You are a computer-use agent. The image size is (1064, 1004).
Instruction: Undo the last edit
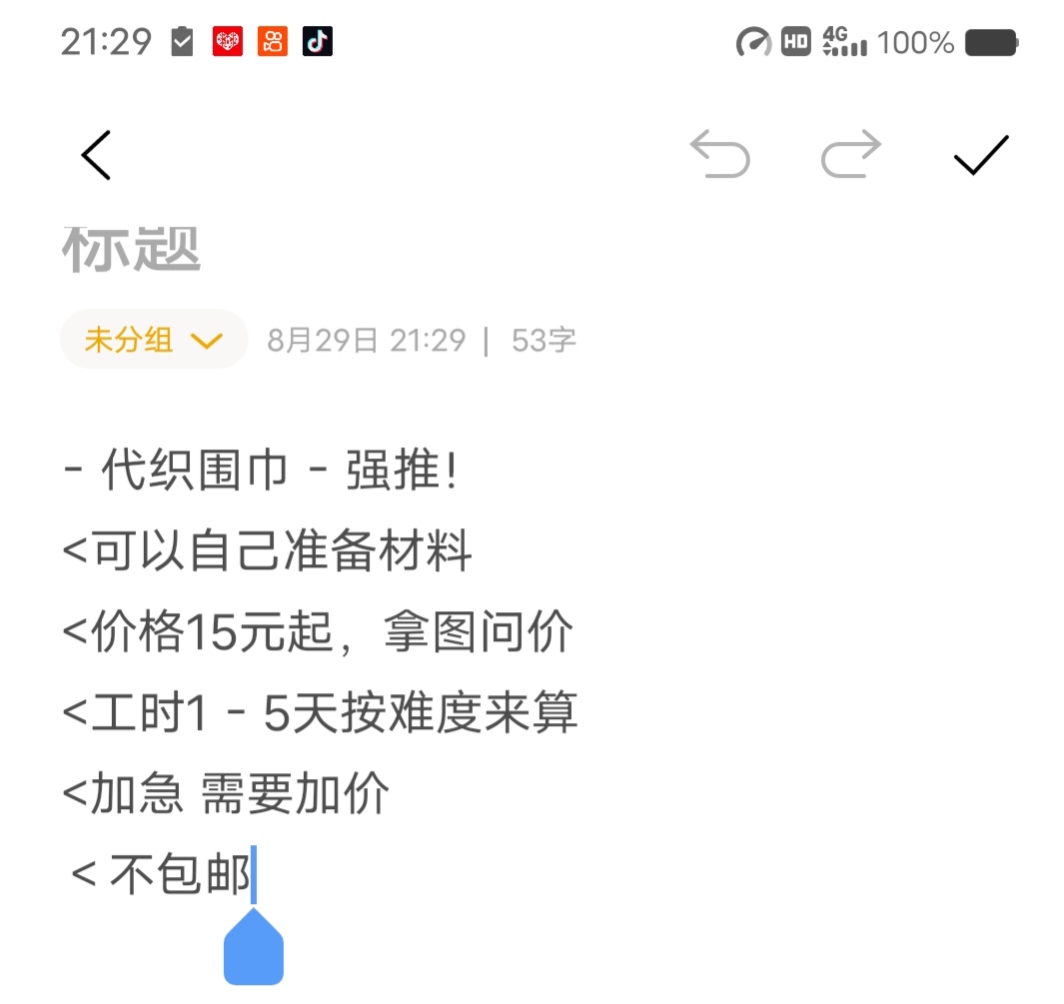coord(720,155)
